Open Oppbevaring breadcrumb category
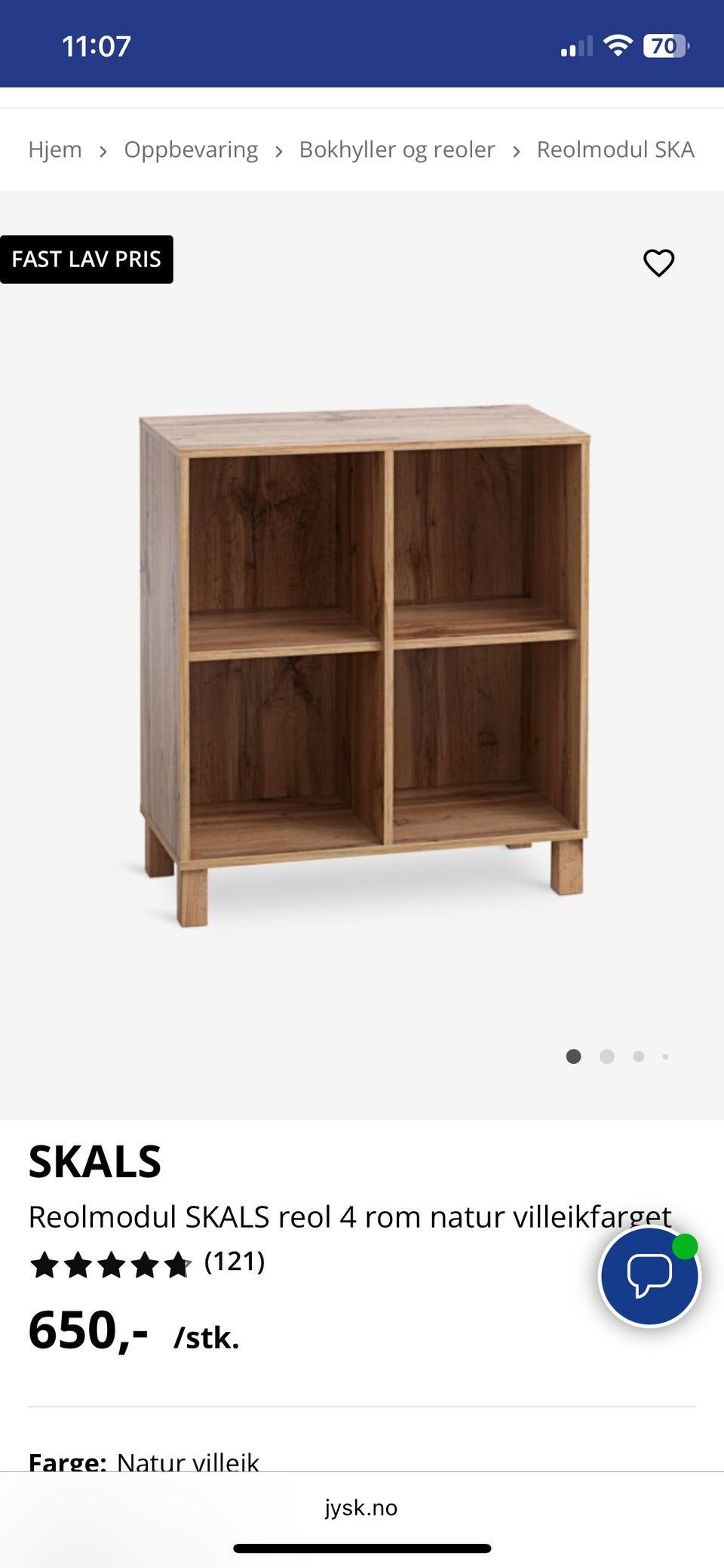The image size is (724, 1568). click(191, 149)
